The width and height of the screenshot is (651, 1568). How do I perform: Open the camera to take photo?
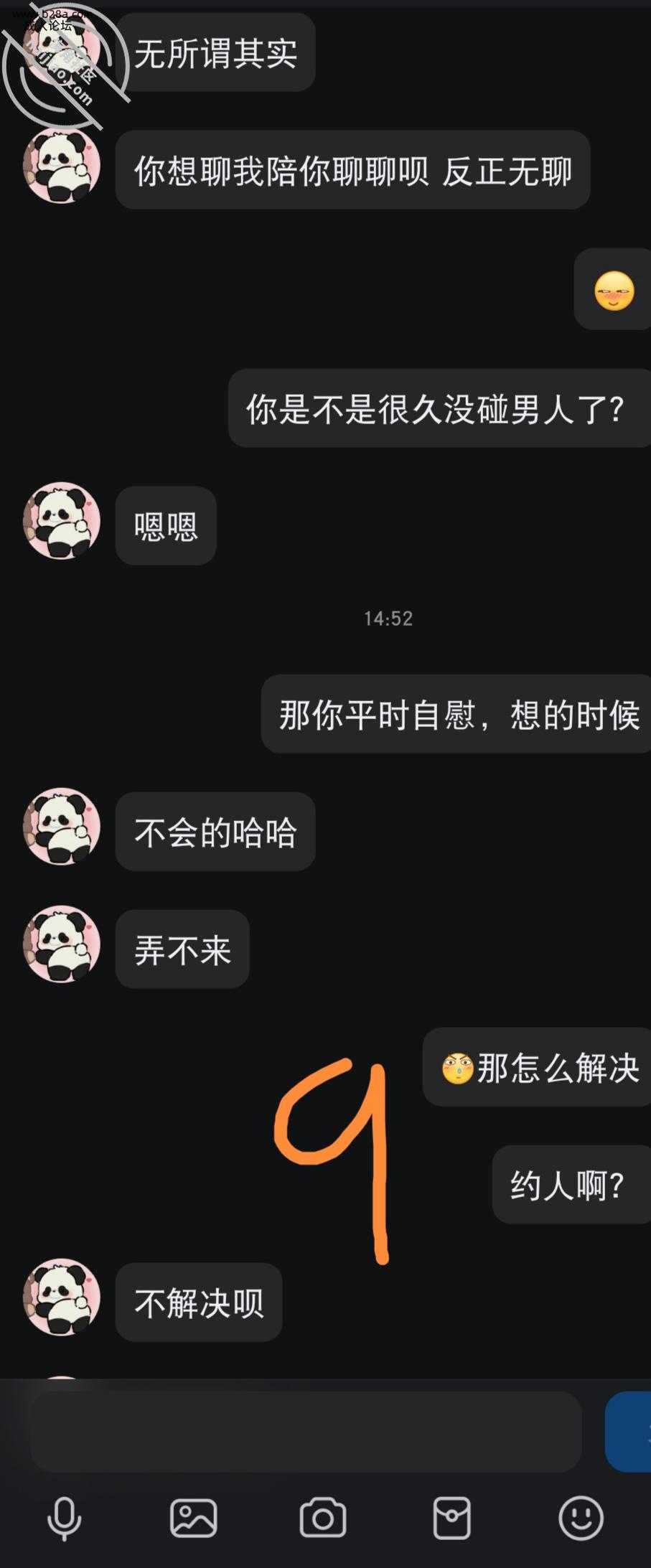tap(322, 1518)
